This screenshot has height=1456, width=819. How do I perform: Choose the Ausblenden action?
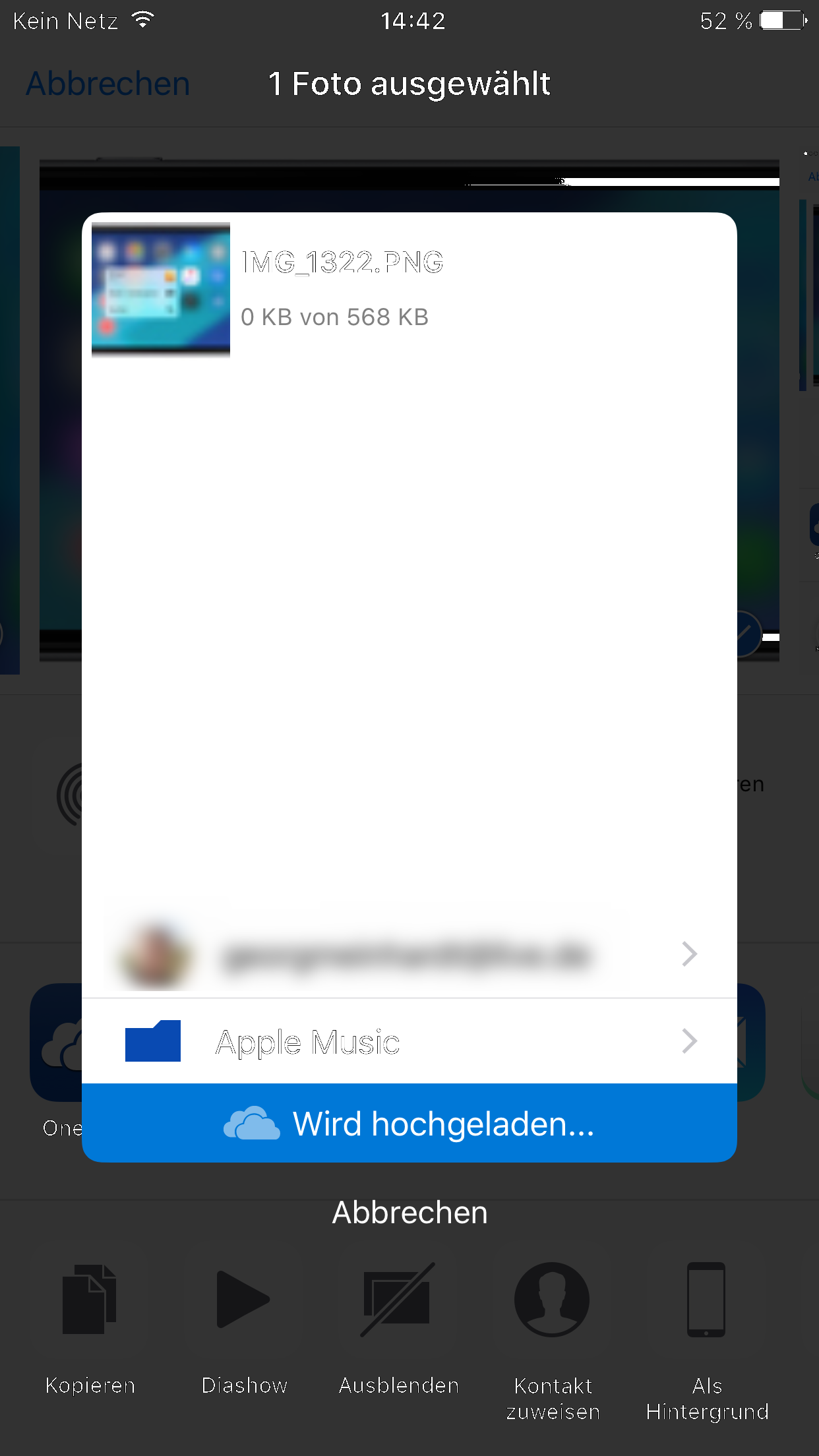pos(398,1325)
